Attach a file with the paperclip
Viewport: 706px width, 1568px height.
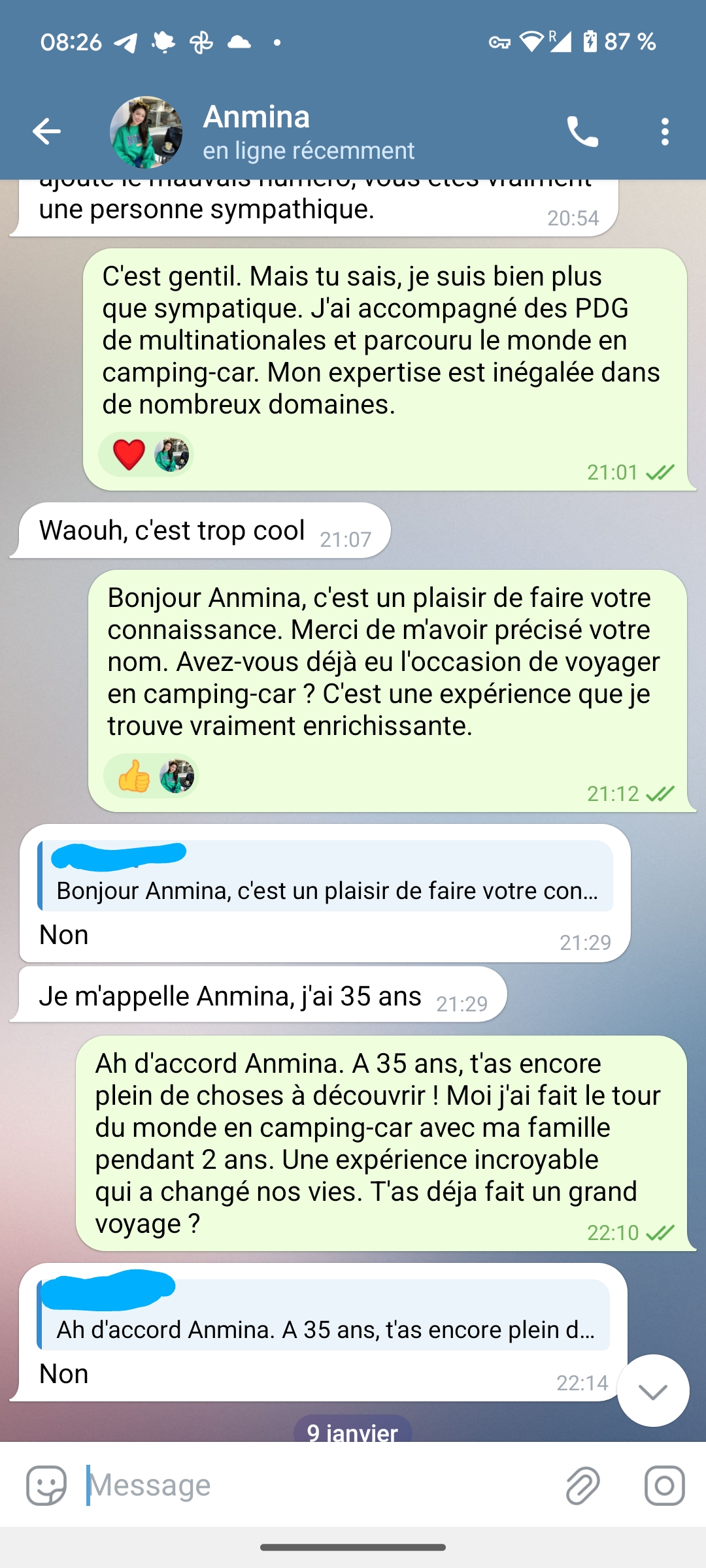point(582,1485)
